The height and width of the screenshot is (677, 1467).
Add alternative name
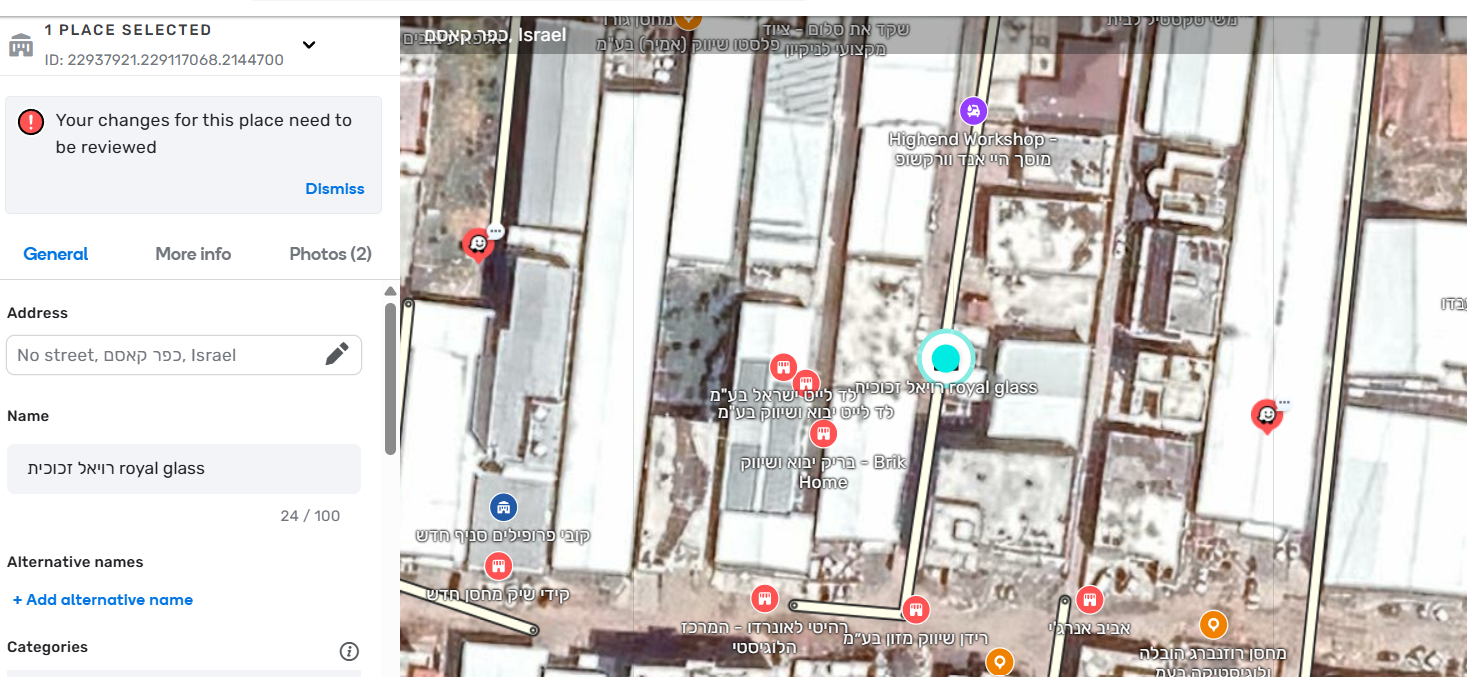[x=103, y=600]
